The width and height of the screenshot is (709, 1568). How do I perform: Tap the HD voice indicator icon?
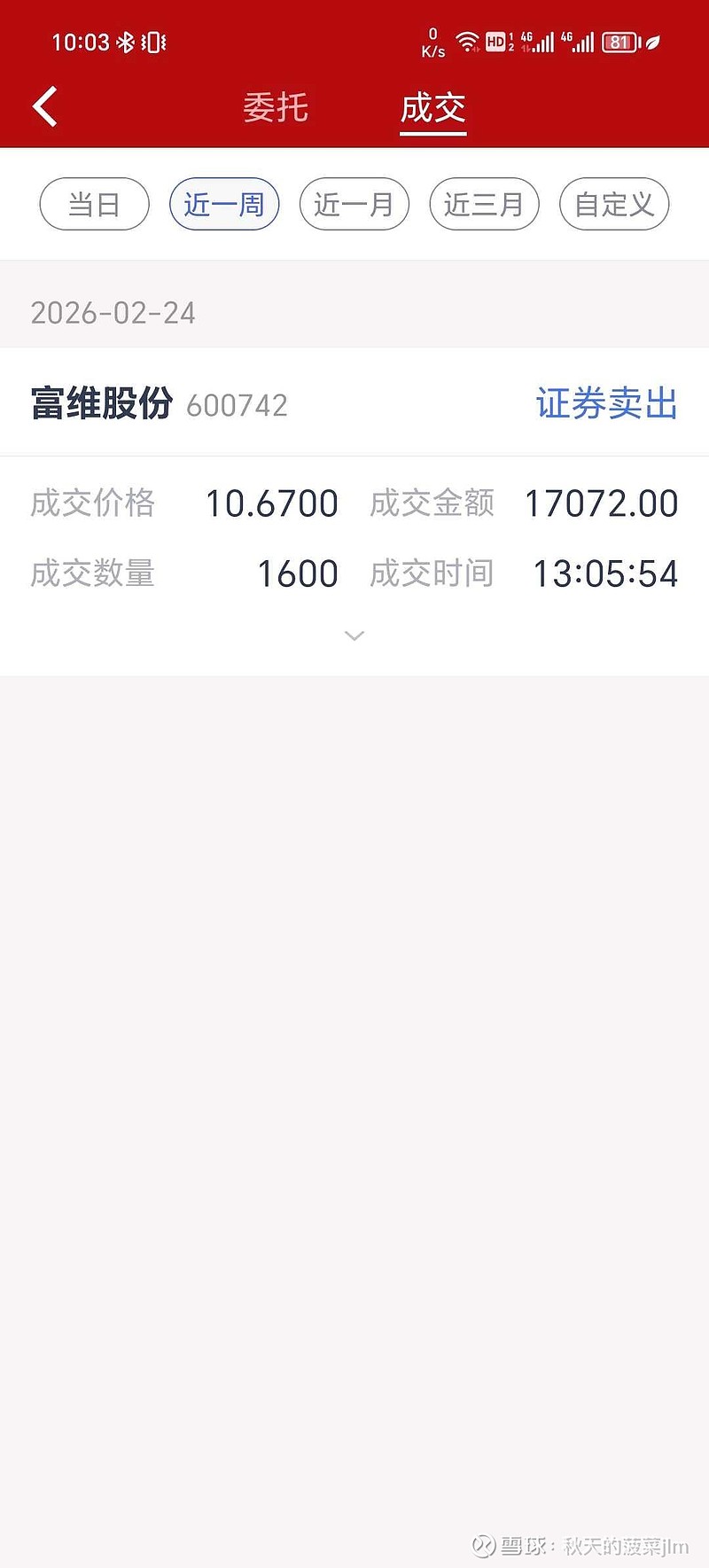tap(495, 42)
